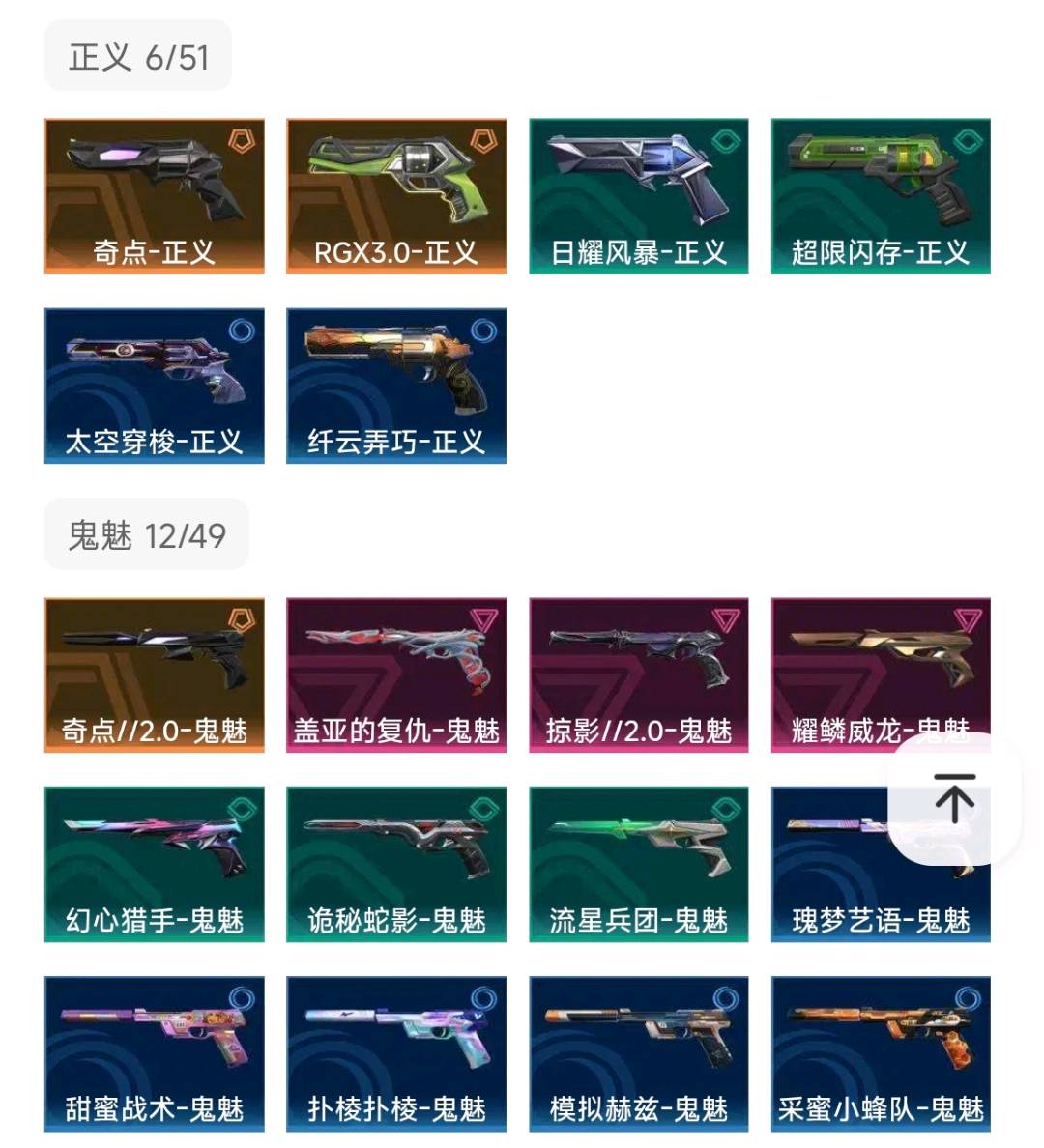Open the 采蜜小蜂队-鬼魅 skin
Screen dimensions: 1044x1148
tap(881, 1053)
